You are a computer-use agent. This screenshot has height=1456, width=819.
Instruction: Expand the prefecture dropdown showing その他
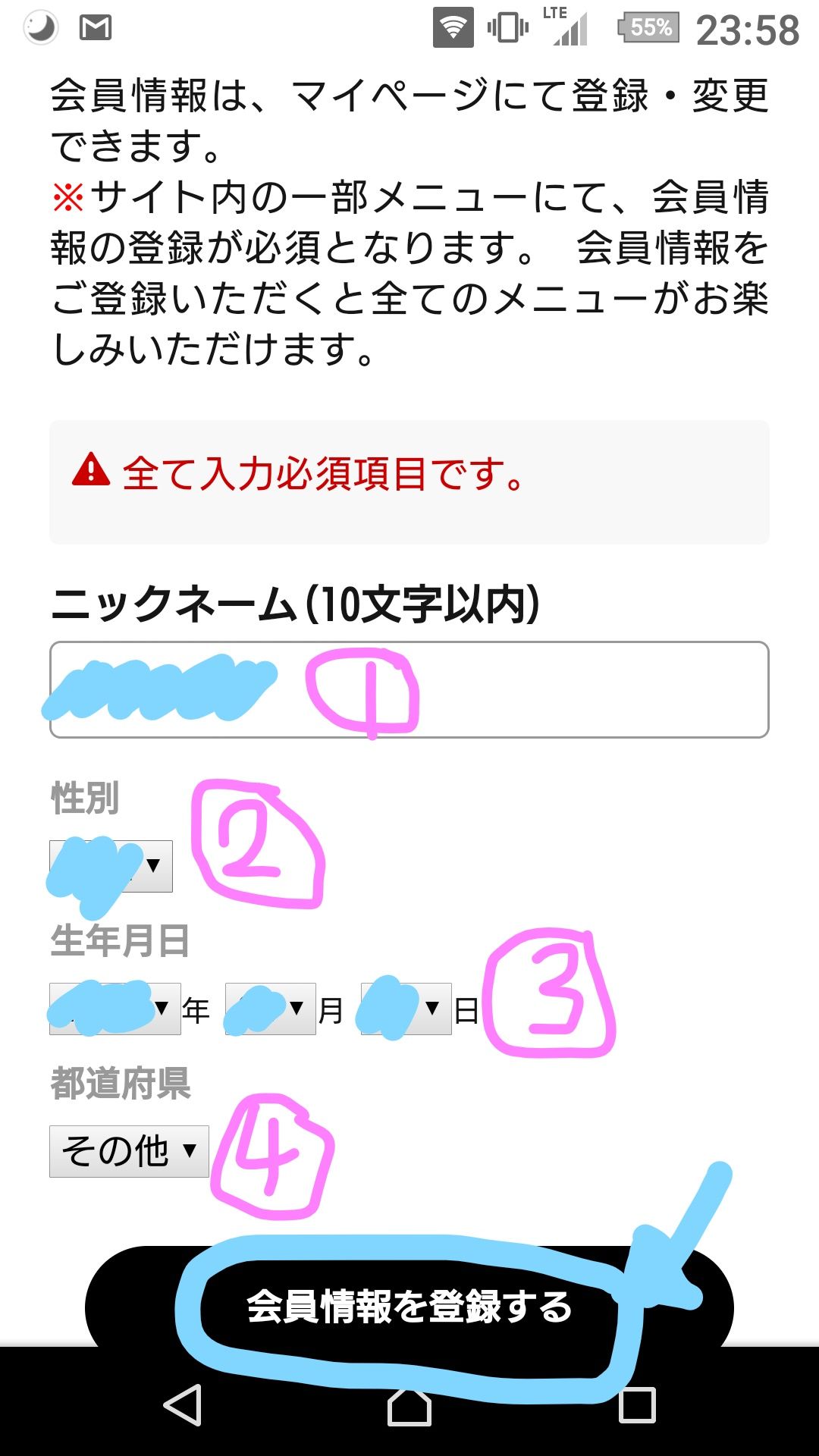(129, 1151)
